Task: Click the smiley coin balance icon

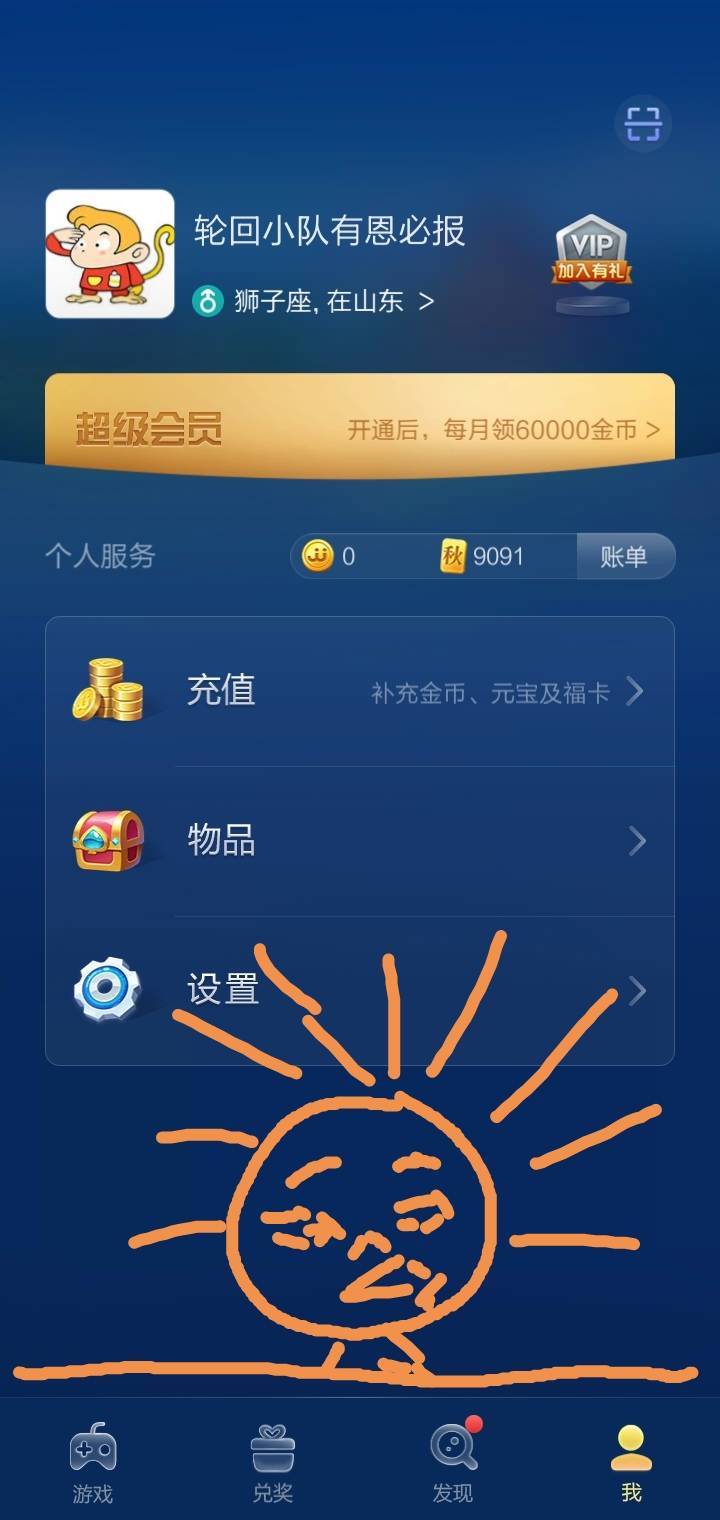Action: 318,557
